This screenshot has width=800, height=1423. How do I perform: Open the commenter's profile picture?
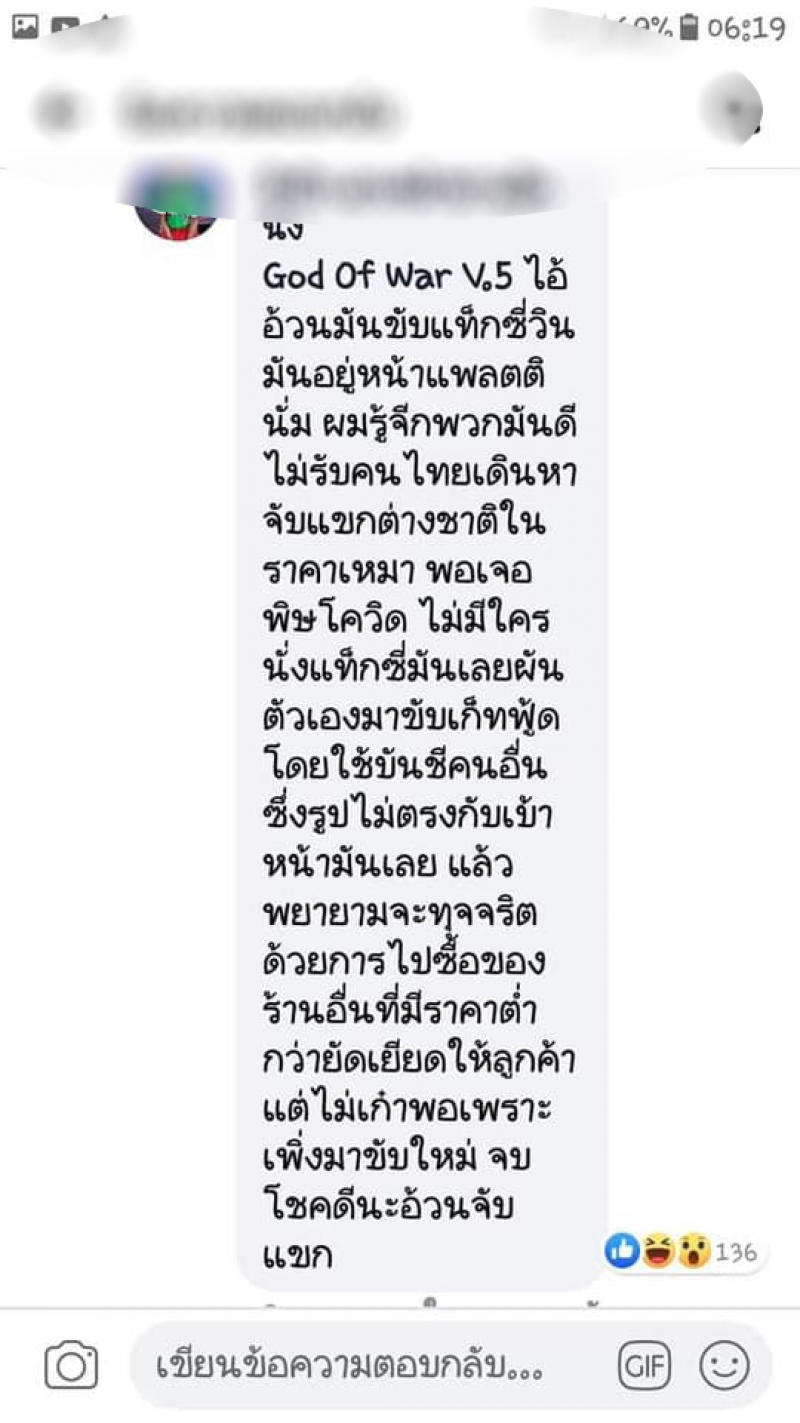coord(177,206)
